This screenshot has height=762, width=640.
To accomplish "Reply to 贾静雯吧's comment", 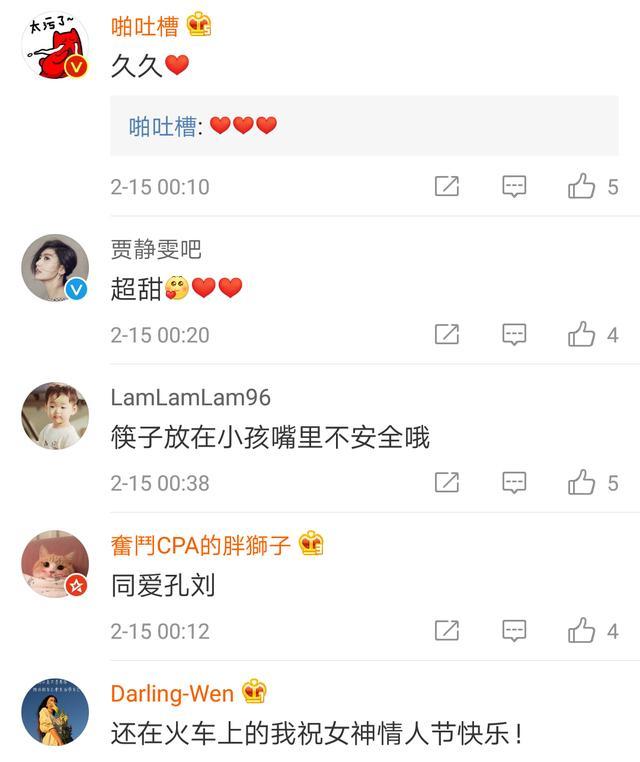I will coord(514,334).
